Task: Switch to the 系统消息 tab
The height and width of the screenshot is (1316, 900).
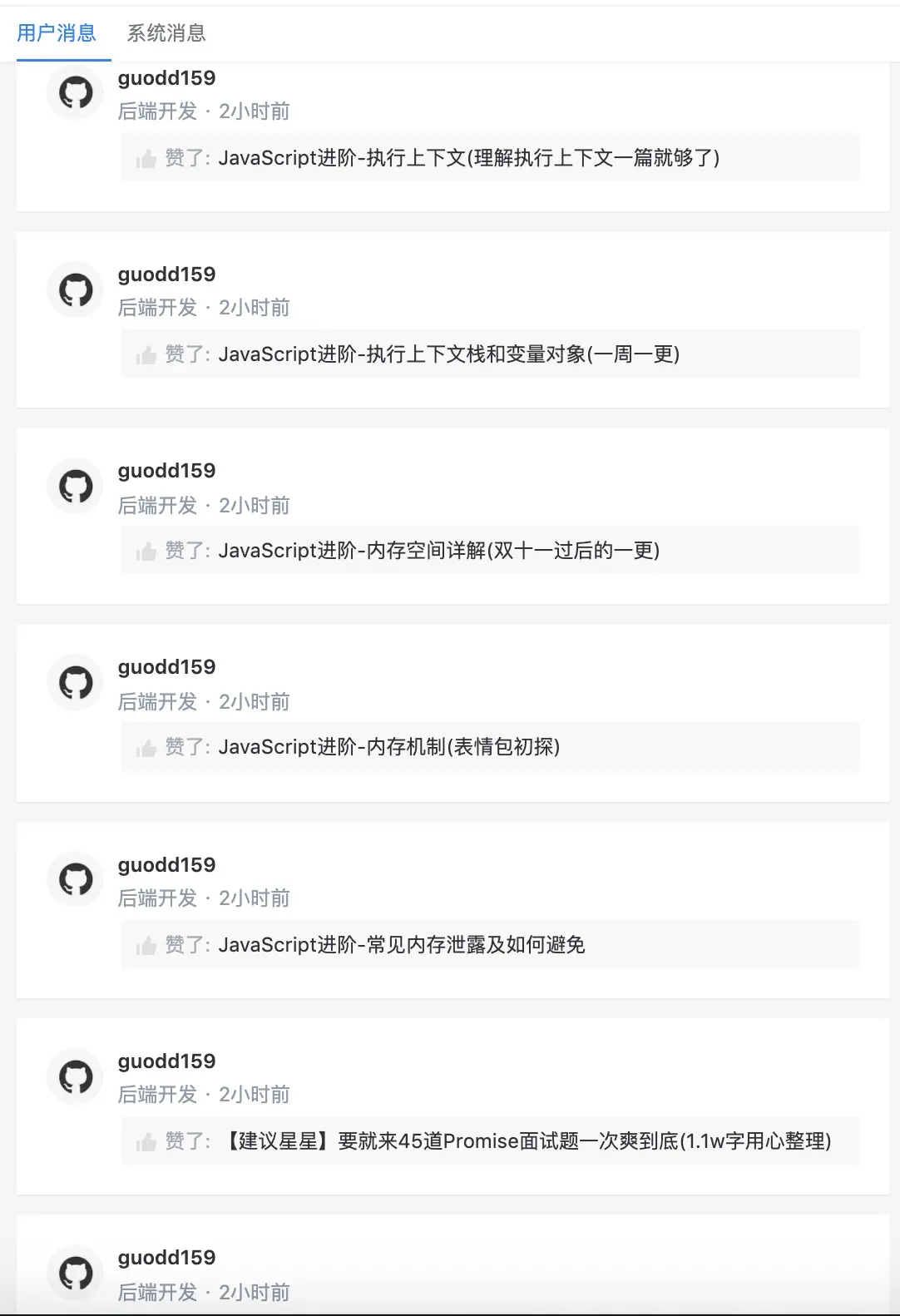Action: 166,33
